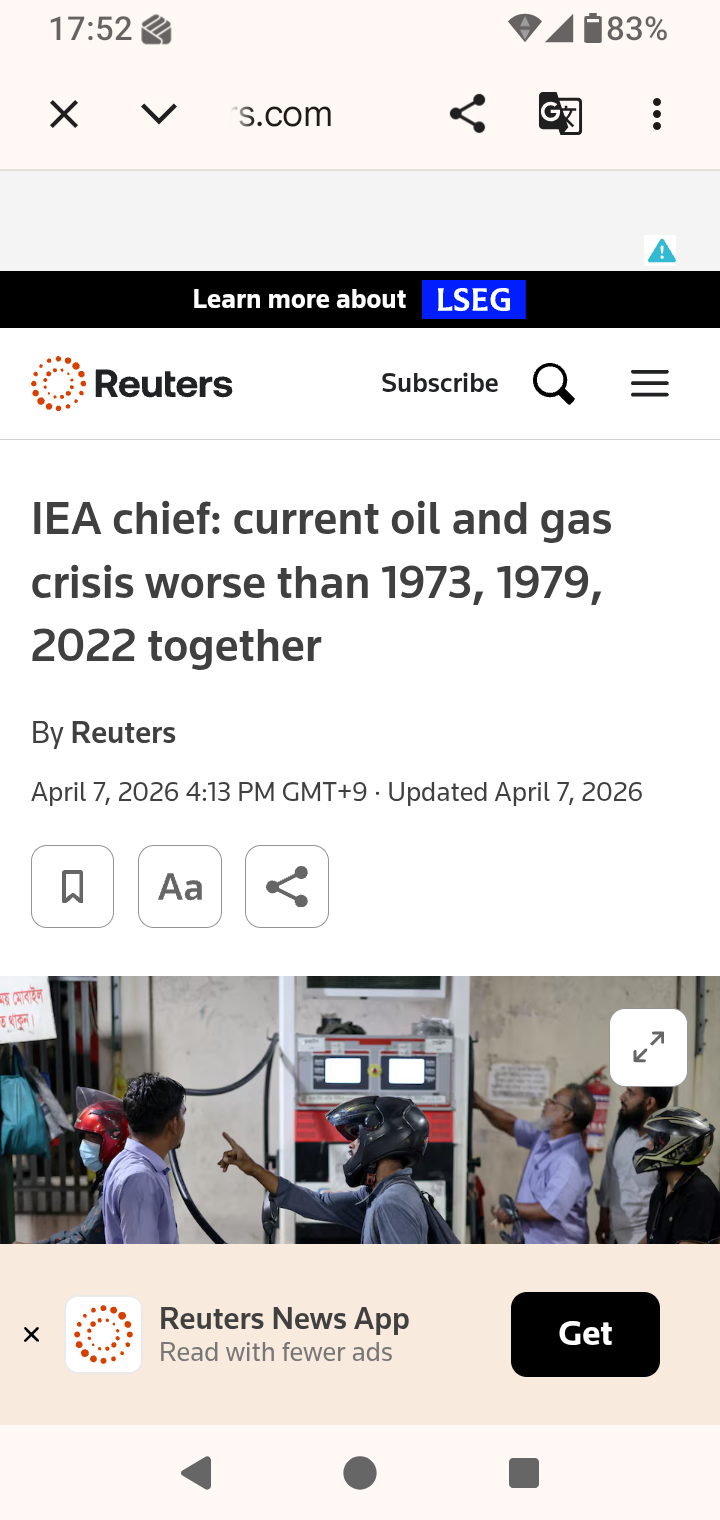Go back using the system back button
Viewport: 720px width, 1520px height.
tap(197, 1472)
